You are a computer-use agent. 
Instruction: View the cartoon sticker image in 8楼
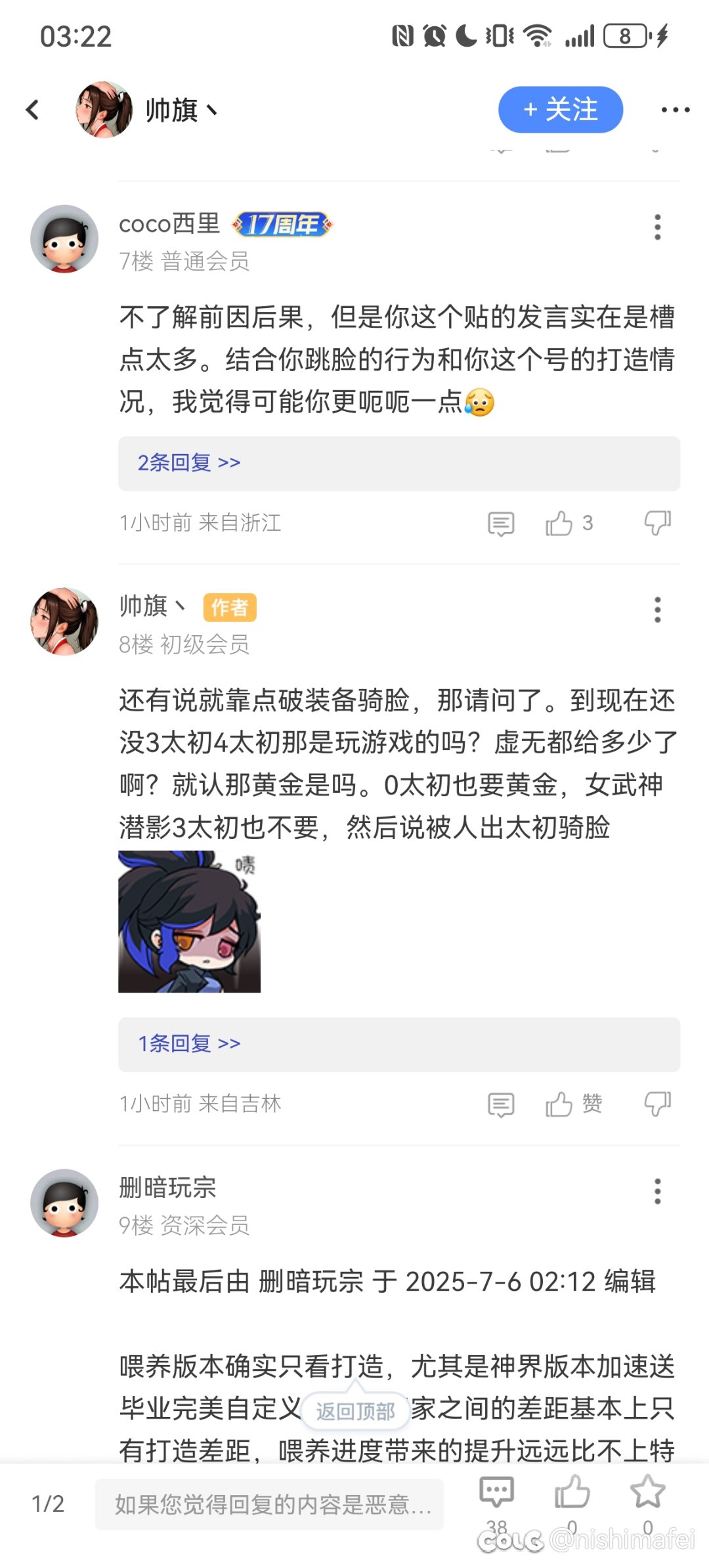[x=189, y=922]
